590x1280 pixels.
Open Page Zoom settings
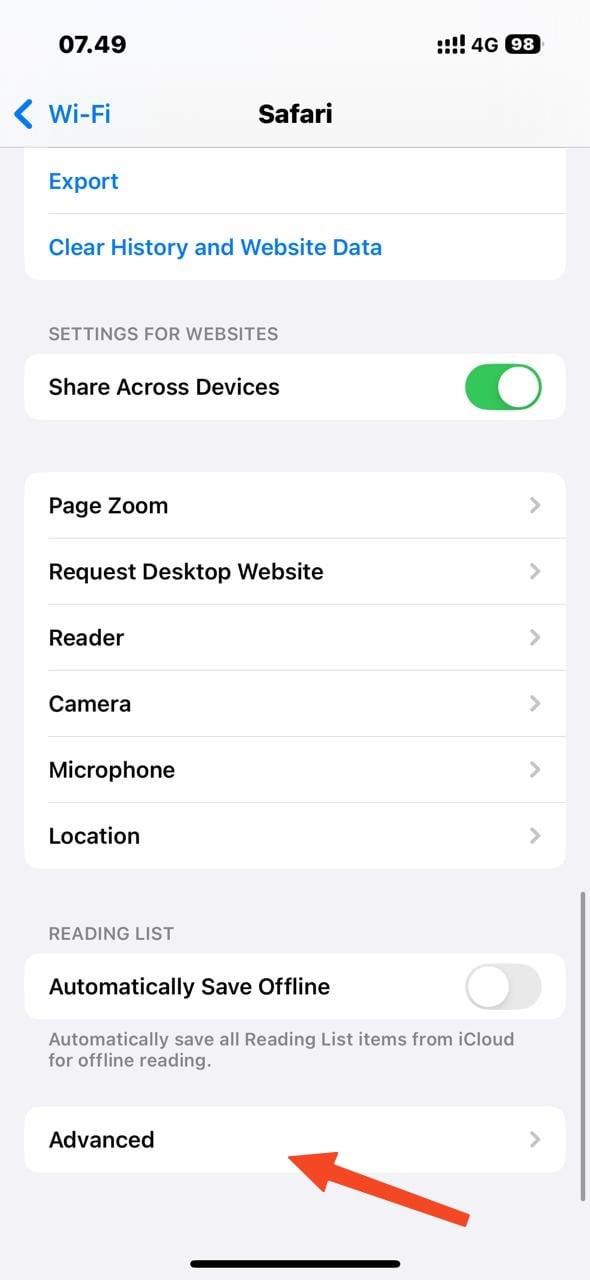[x=295, y=505]
